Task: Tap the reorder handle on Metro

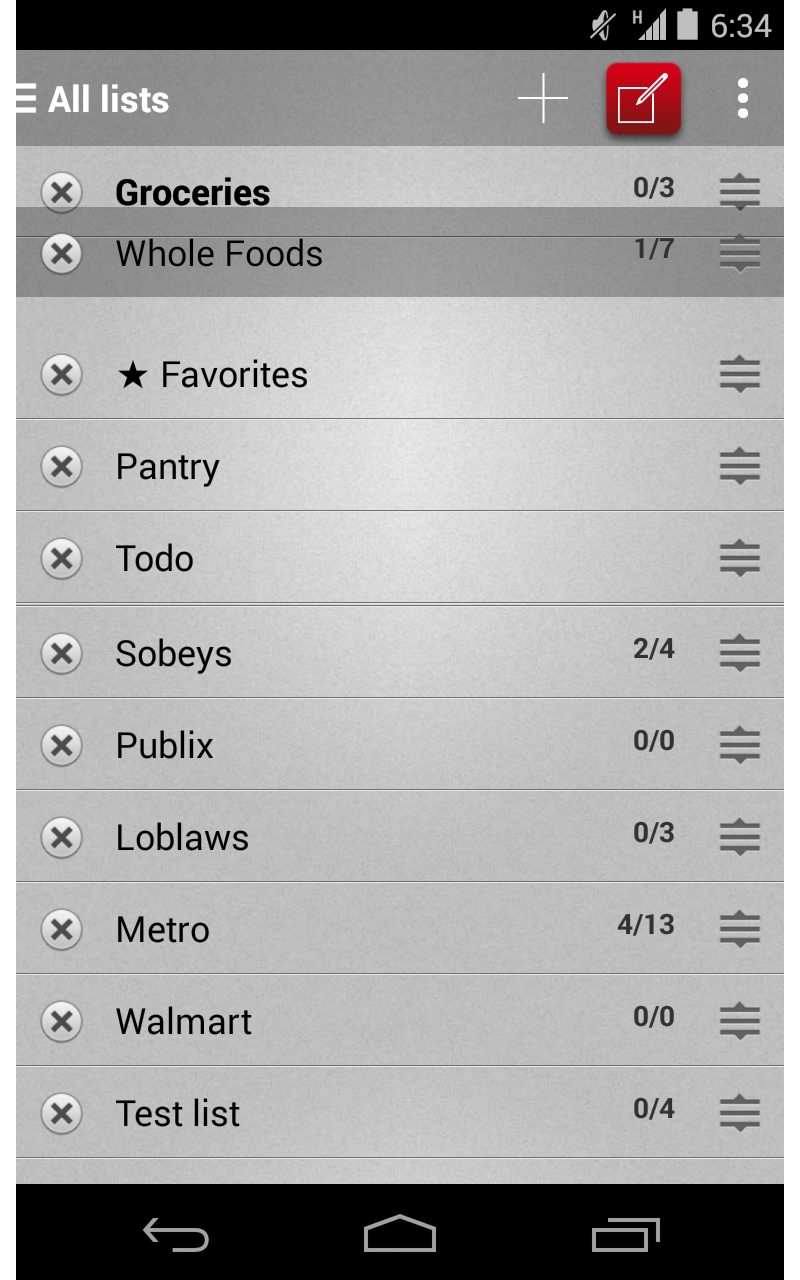Action: 740,929
